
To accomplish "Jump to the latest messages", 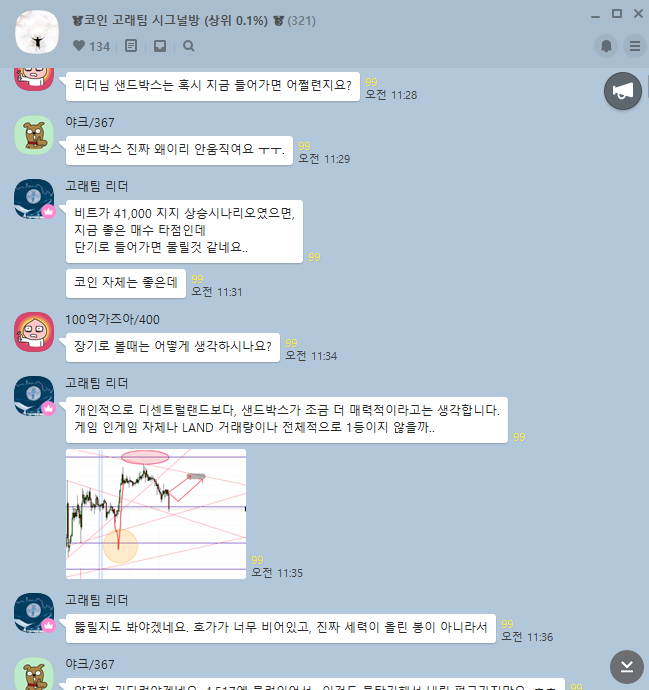I will click(x=626, y=666).
